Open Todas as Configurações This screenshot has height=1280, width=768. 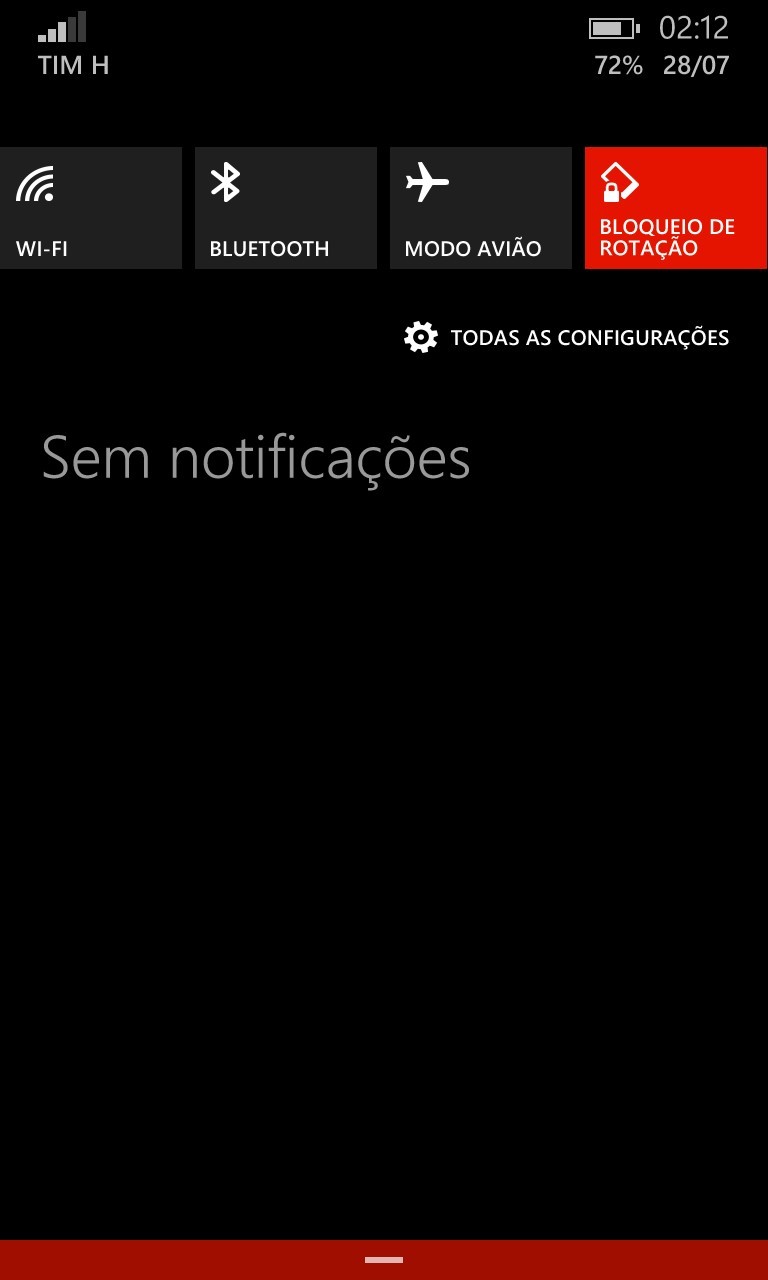[x=567, y=337]
